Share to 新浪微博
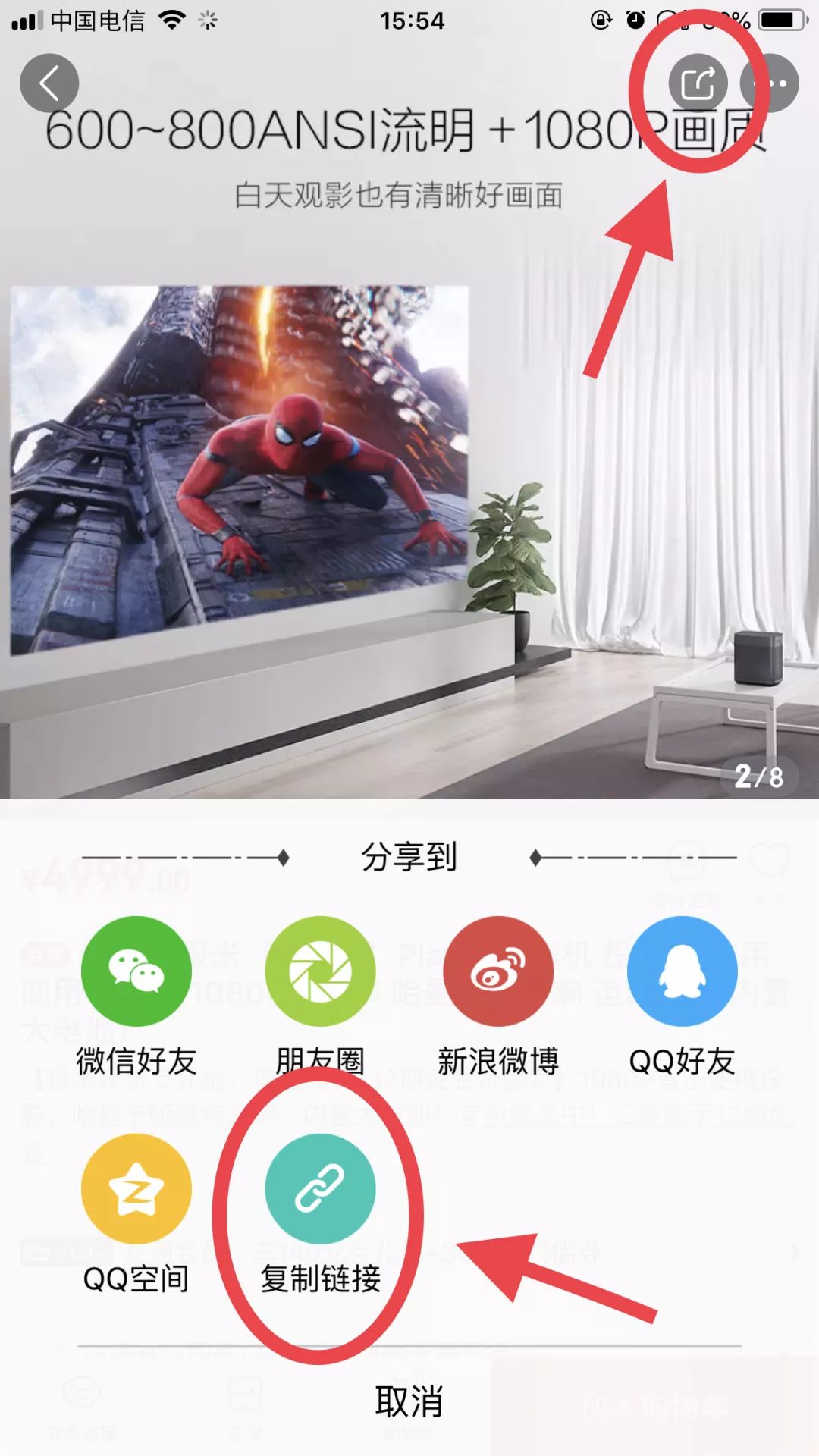The height and width of the screenshot is (1456, 819). click(x=498, y=971)
